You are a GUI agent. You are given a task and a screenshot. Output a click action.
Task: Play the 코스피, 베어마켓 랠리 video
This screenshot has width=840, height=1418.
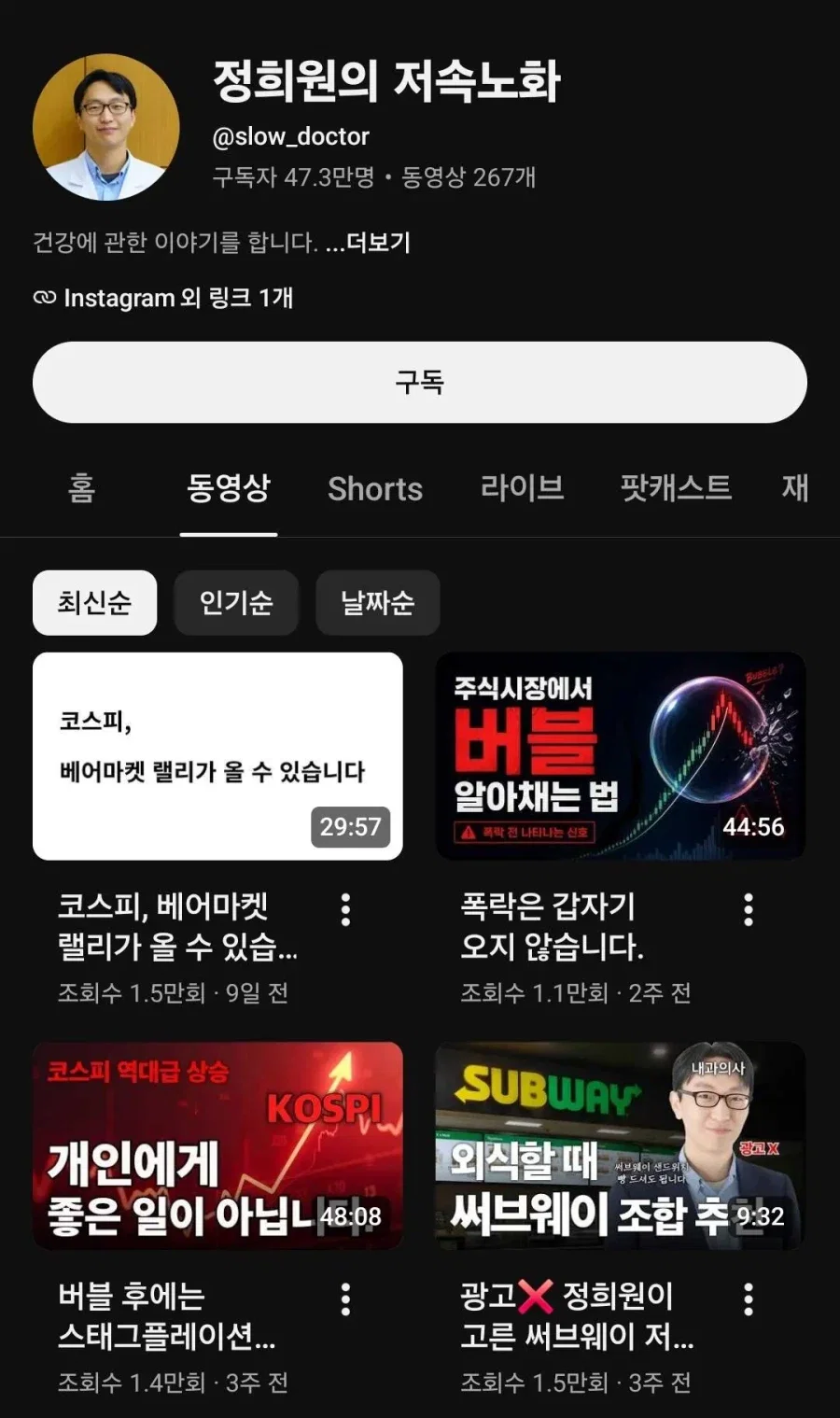coord(217,756)
